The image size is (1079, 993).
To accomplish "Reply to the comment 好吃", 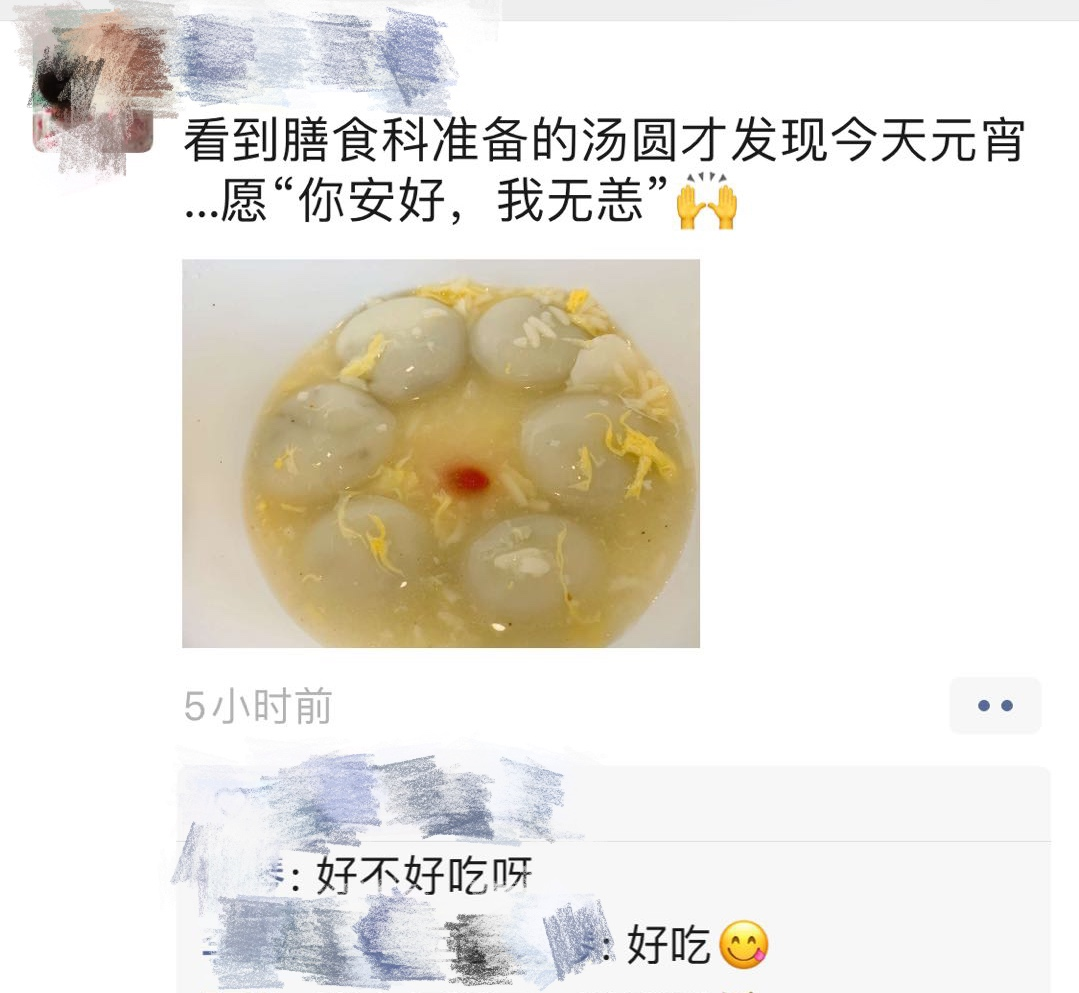I will [x=669, y=945].
